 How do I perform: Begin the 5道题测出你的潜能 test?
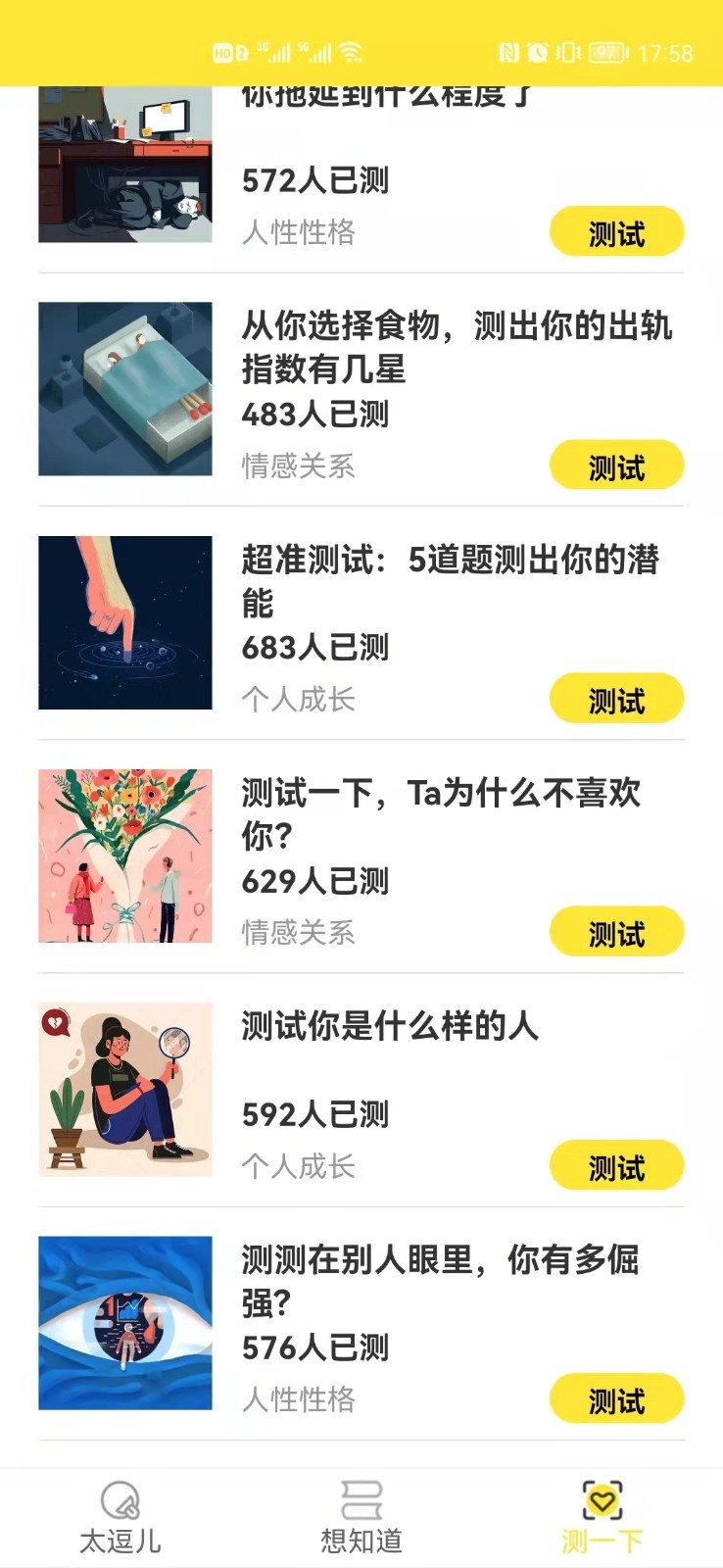point(616,699)
